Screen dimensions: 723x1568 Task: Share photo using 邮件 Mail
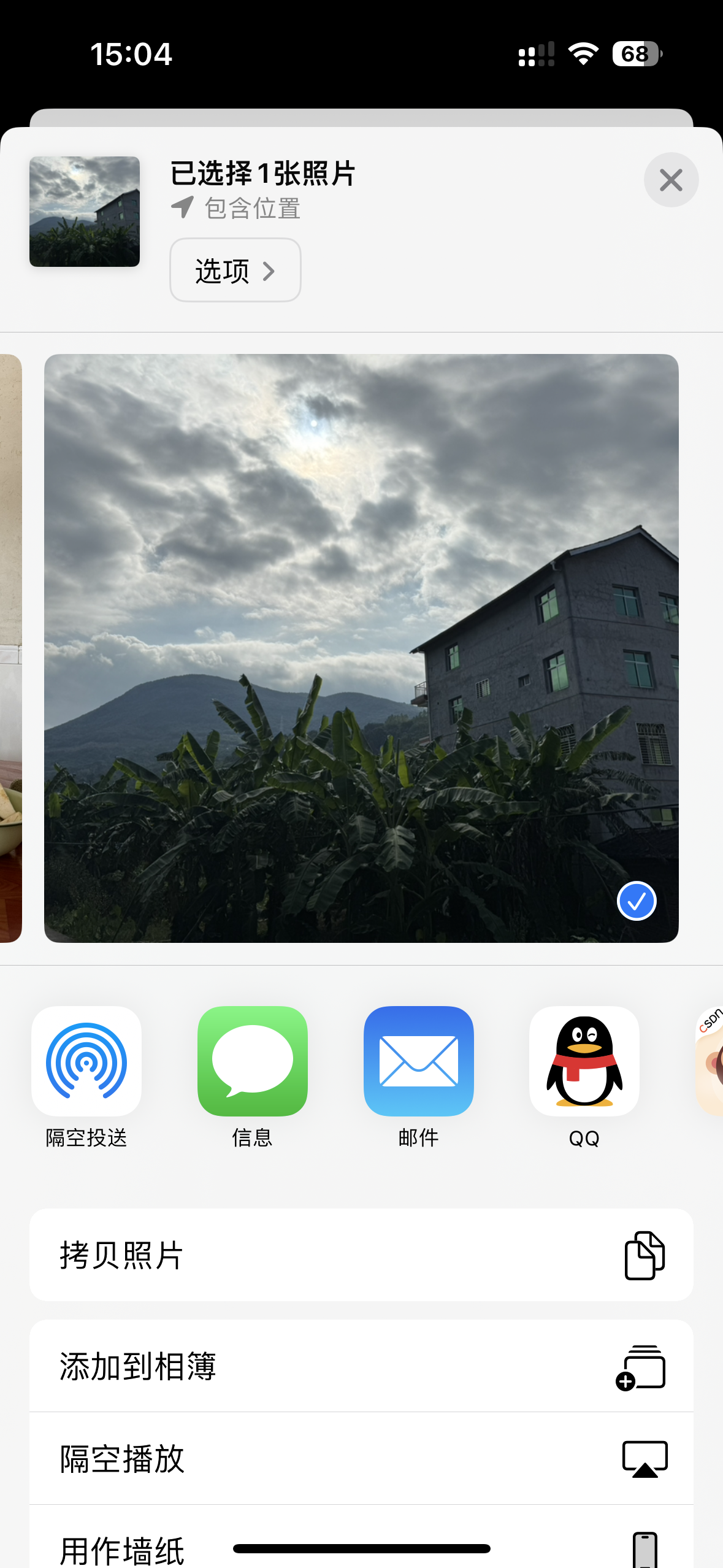[418, 1061]
